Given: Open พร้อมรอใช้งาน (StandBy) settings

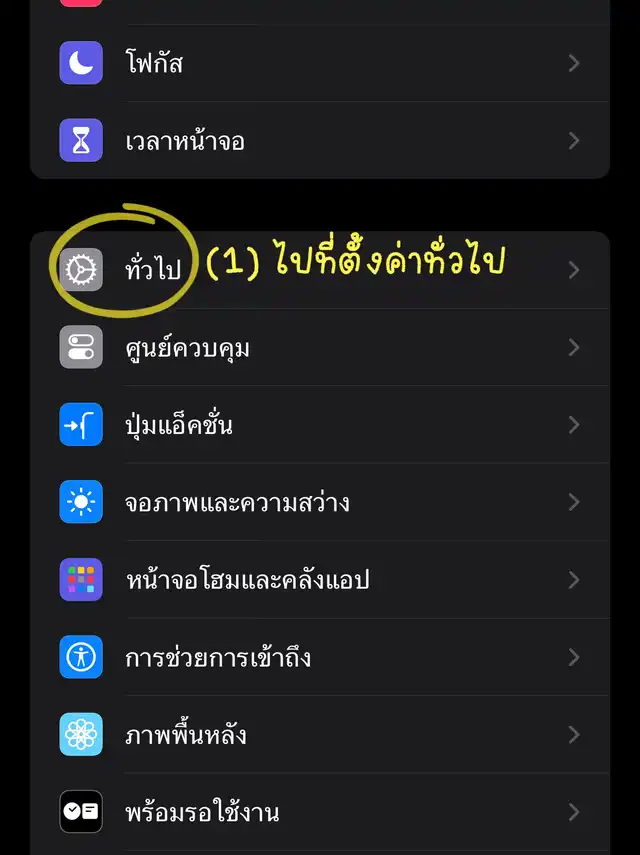Looking at the screenshot, I should tap(320, 812).
